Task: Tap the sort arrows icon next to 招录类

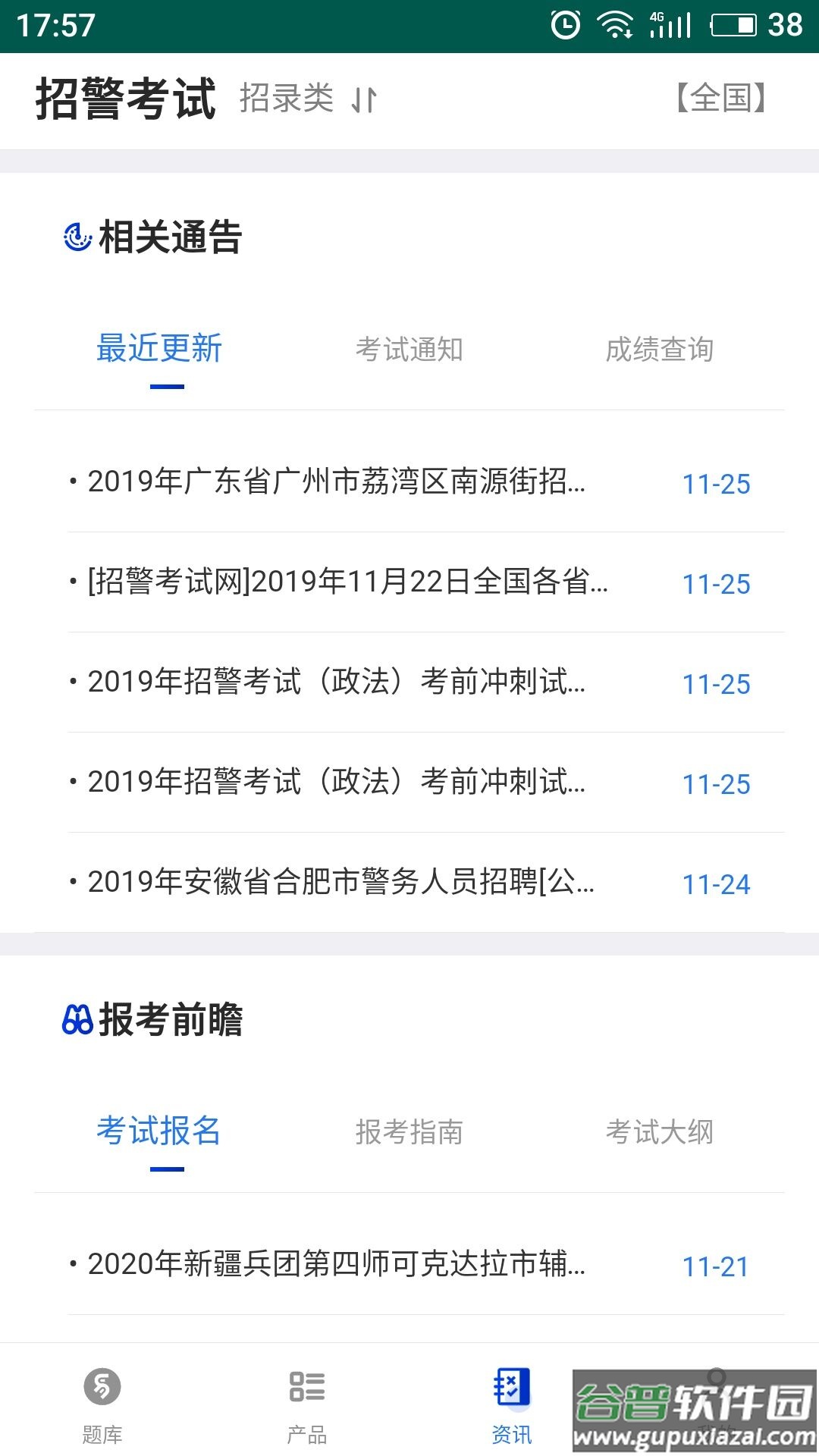Action: tap(365, 99)
